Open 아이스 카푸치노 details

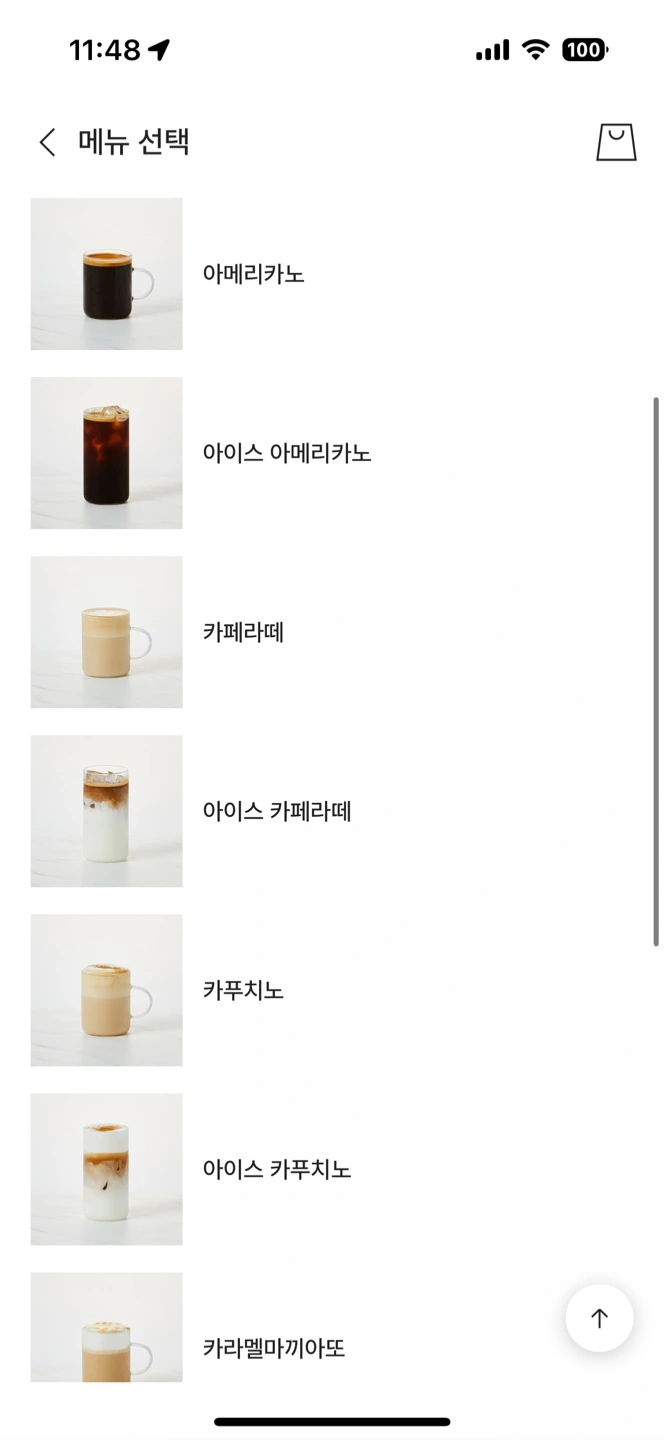click(276, 1169)
